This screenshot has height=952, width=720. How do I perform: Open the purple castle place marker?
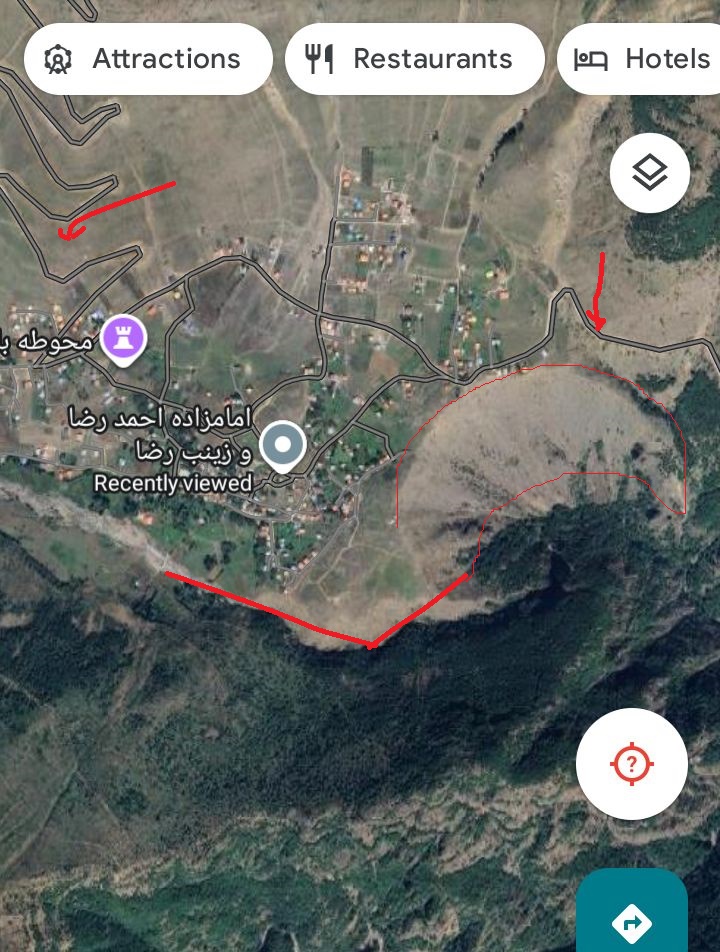tap(123, 338)
